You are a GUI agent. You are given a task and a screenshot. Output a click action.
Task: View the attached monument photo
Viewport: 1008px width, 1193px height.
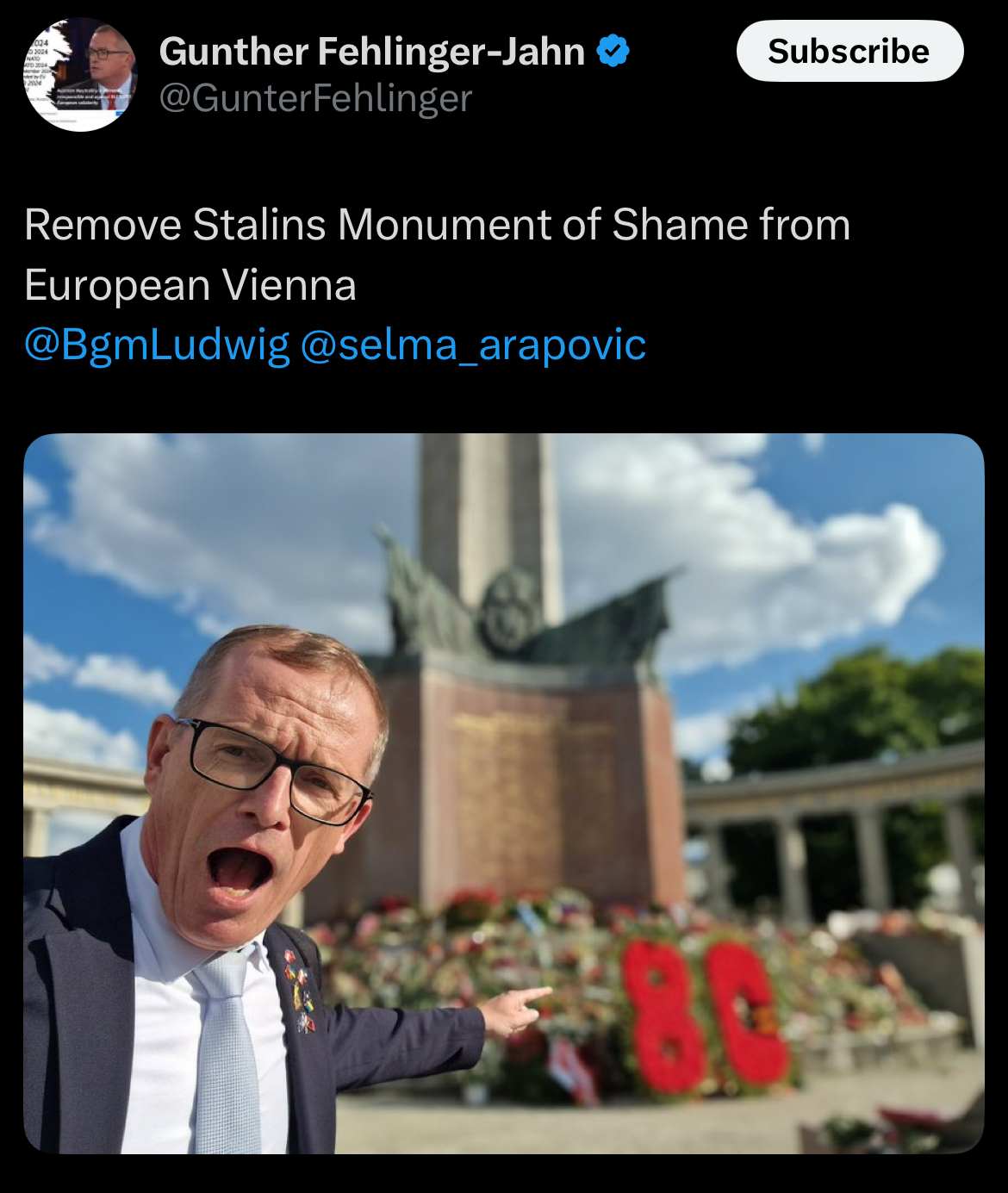(504, 793)
